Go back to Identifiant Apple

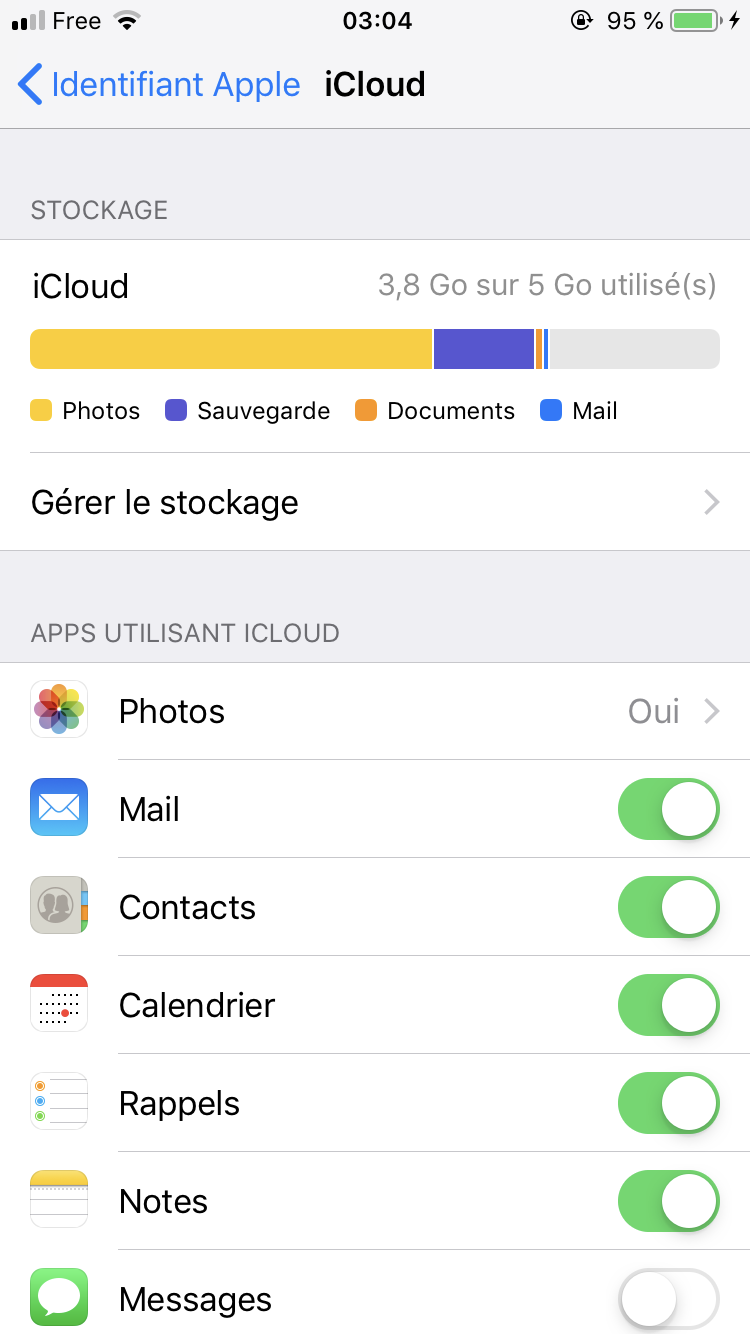pyautogui.click(x=160, y=85)
